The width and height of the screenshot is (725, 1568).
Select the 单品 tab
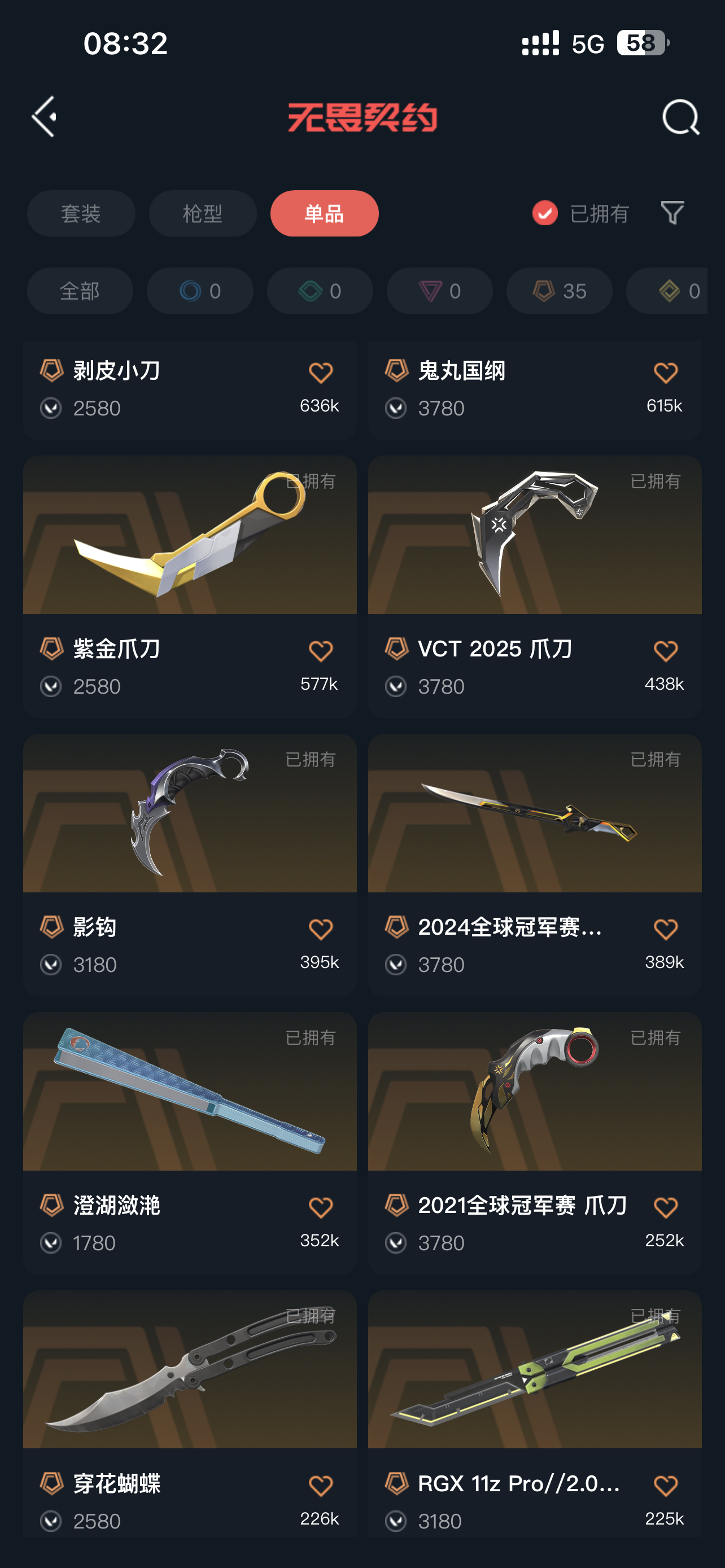tap(325, 214)
